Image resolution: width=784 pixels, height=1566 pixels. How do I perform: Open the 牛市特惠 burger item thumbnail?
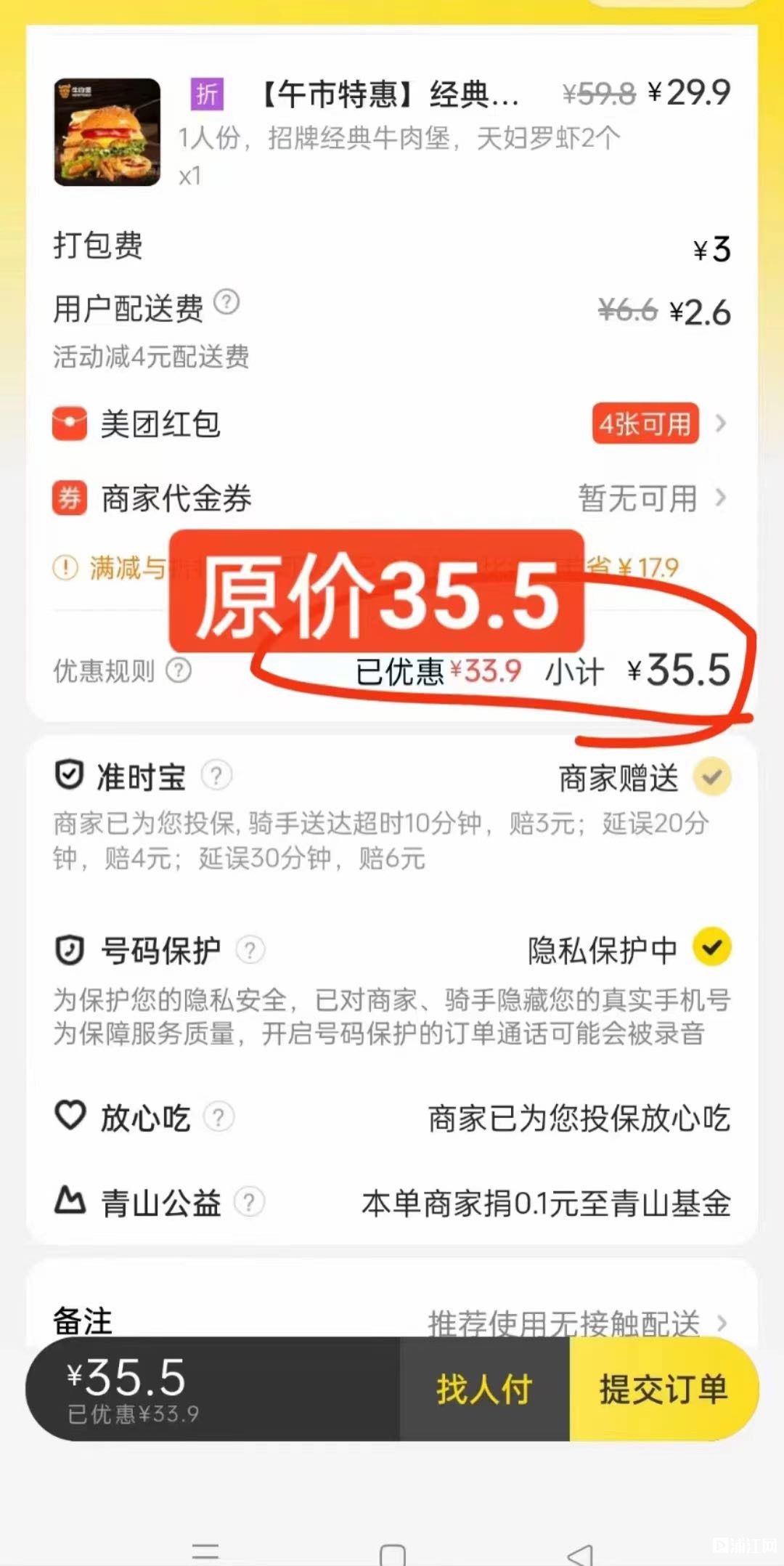tap(107, 132)
